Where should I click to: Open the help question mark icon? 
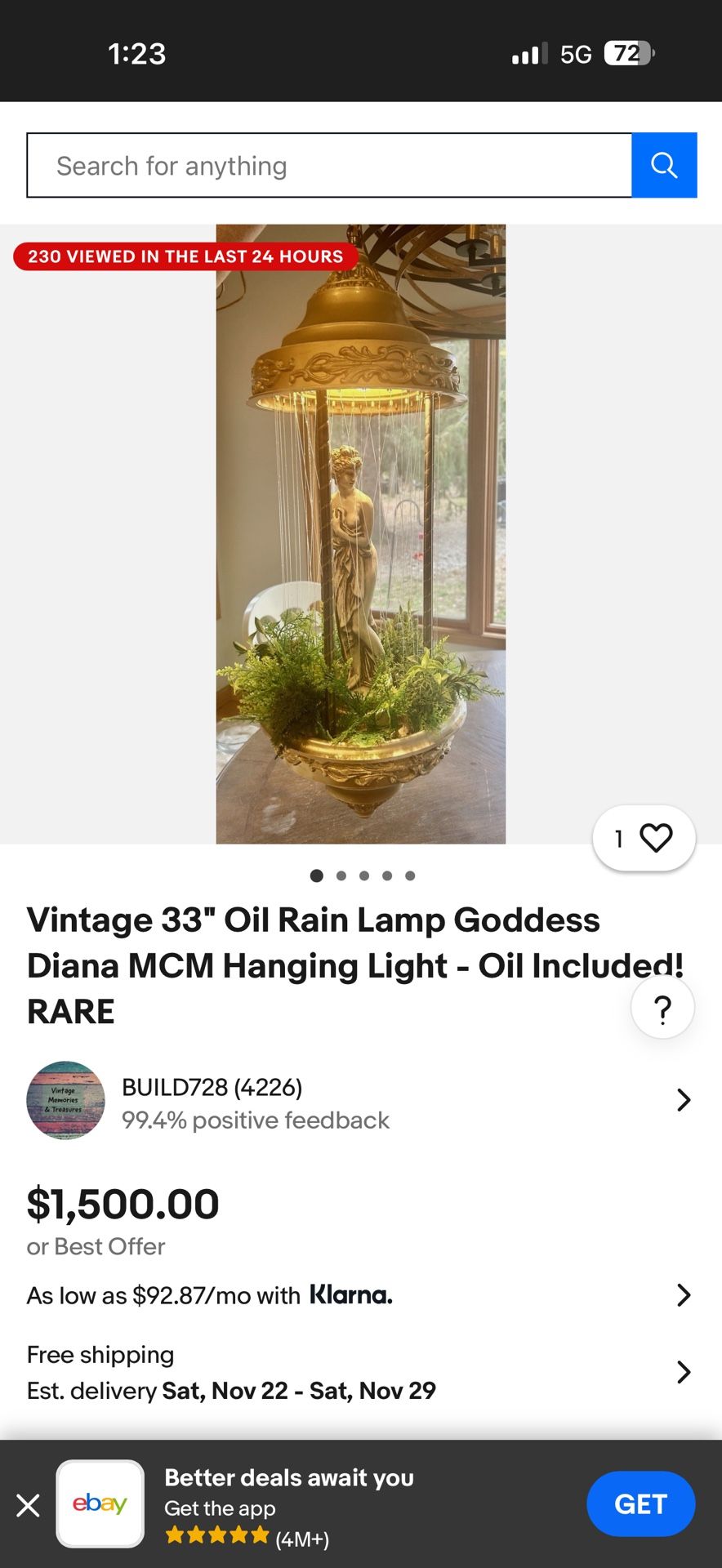pos(662,1007)
